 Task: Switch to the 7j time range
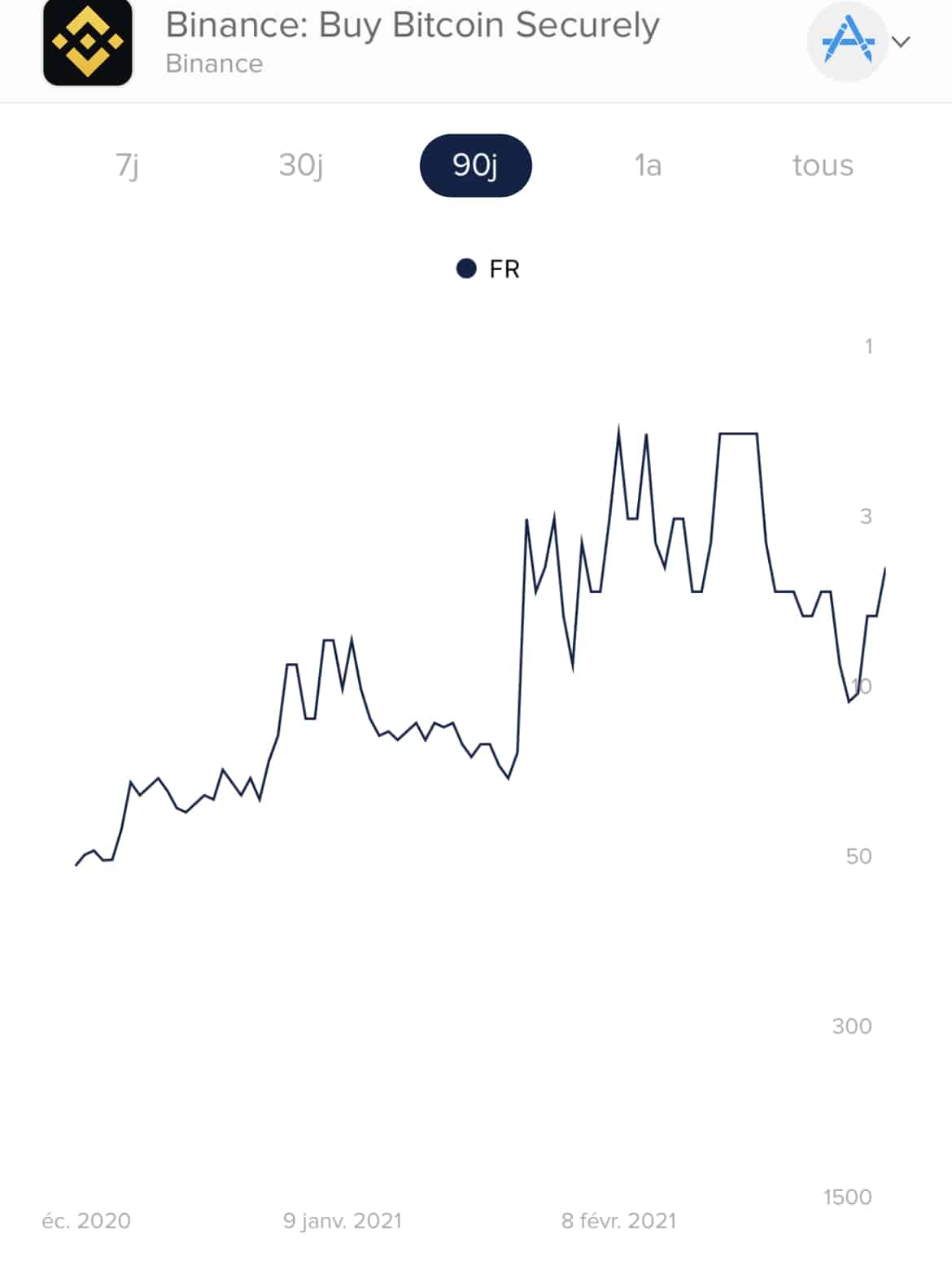pos(127,165)
